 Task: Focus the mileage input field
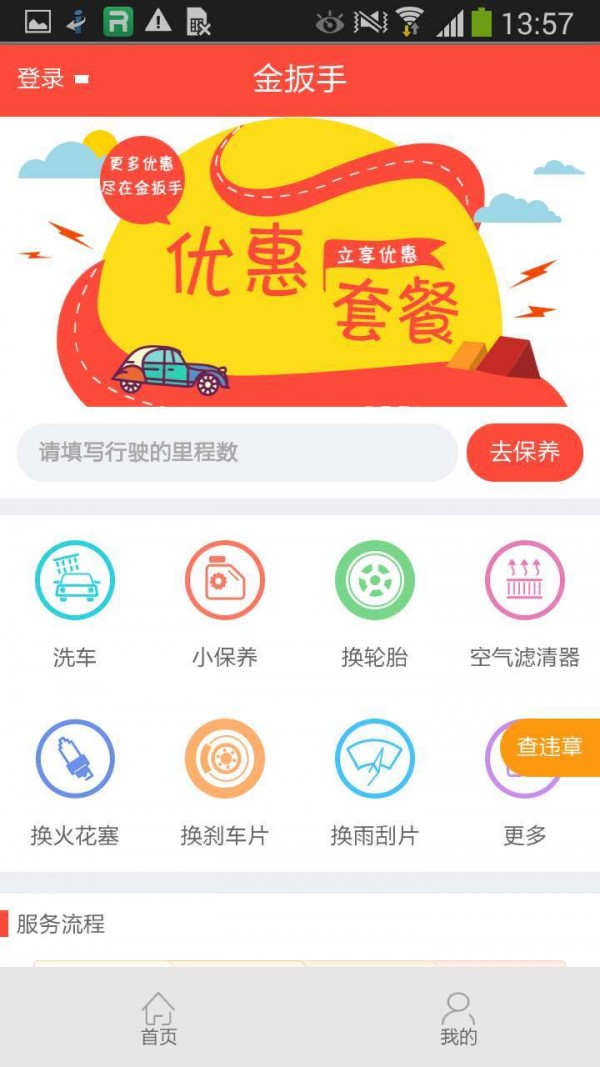tap(237, 452)
